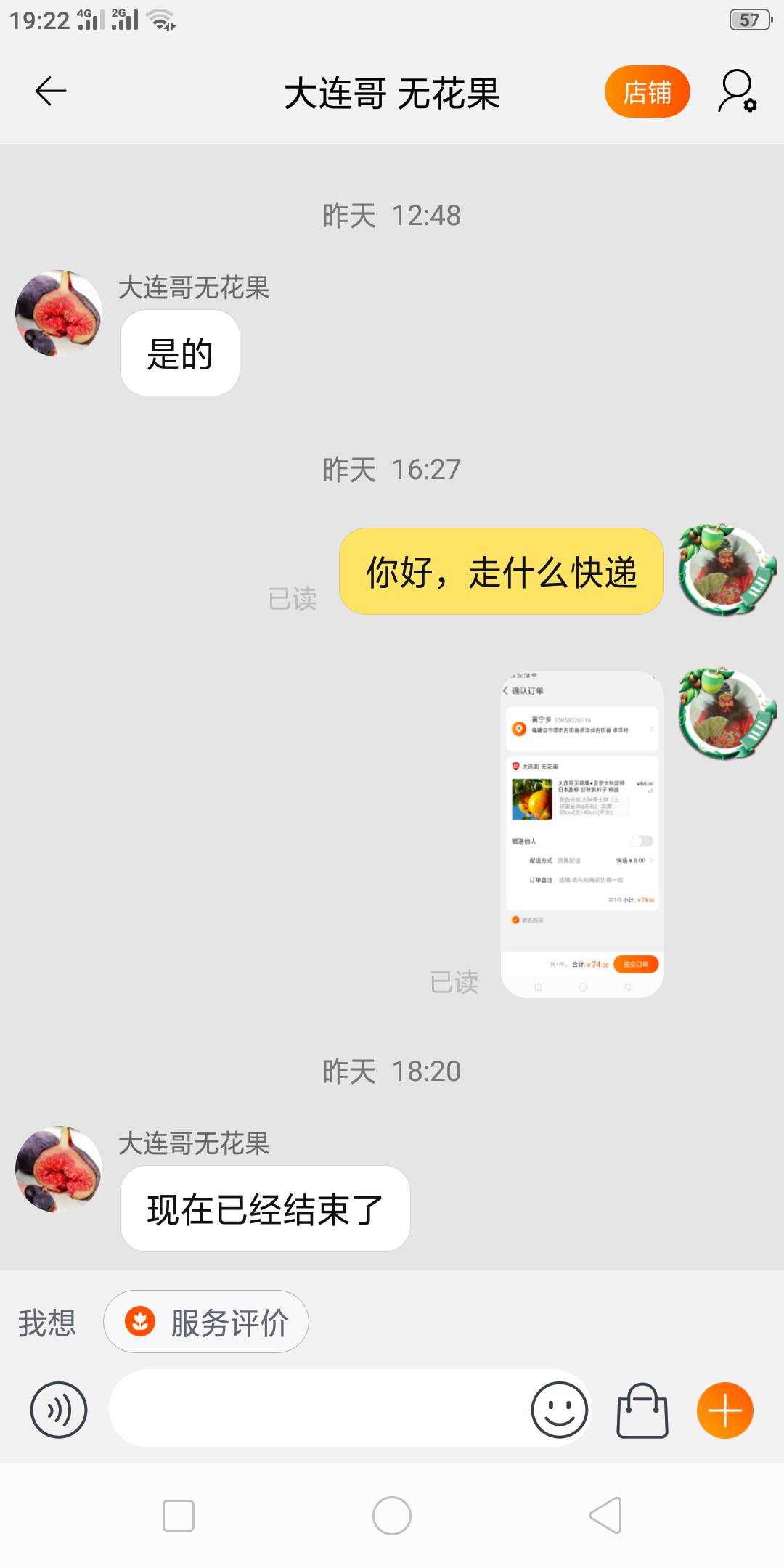Screen dimensions: 784x1568
Task: Switch to voice input mode
Action: click(x=59, y=1410)
